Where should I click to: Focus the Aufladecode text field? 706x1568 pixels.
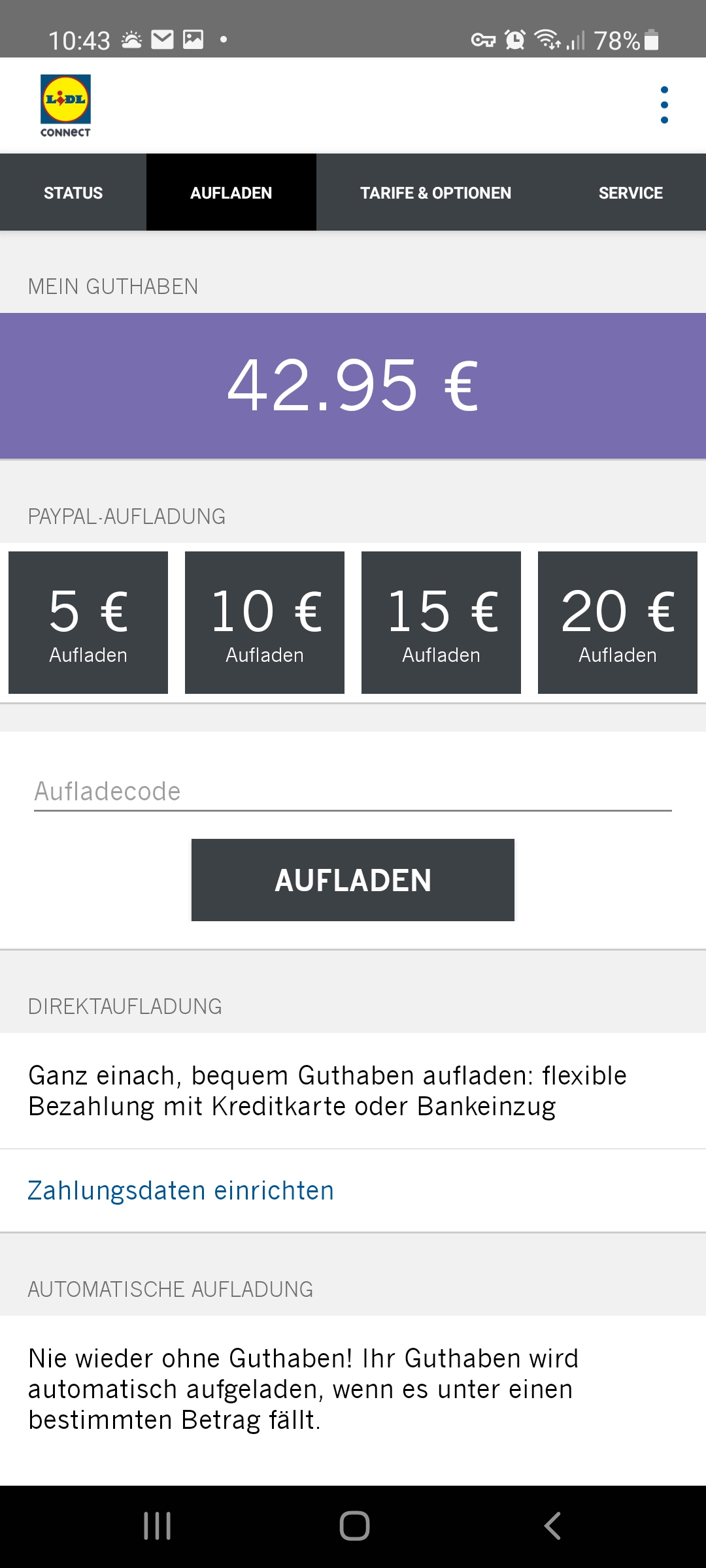pos(353,792)
